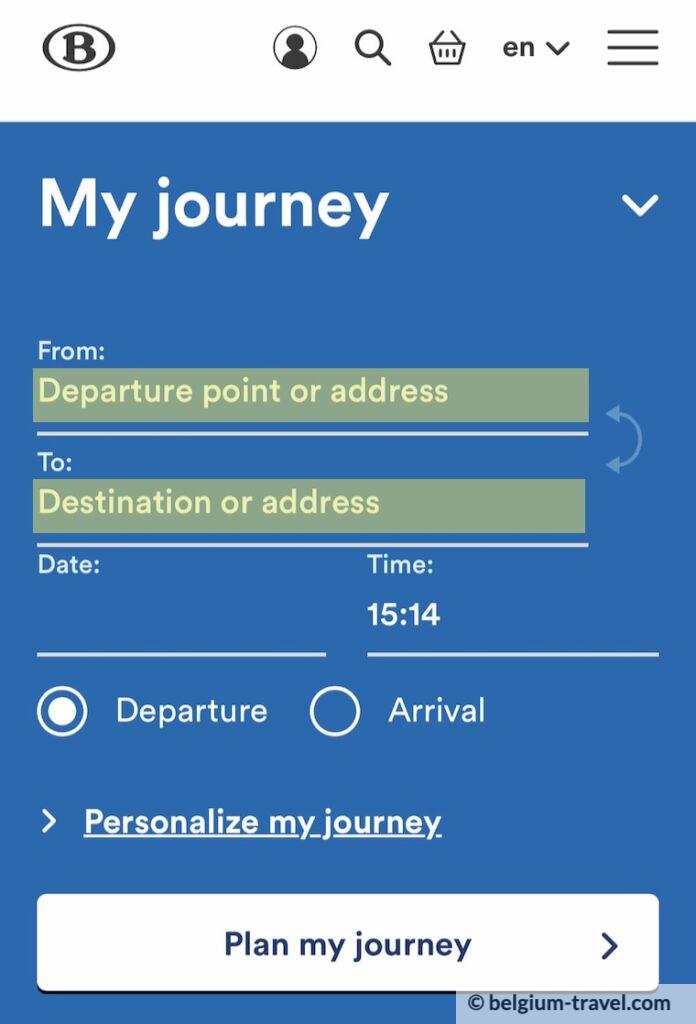Open the shopping basket
This screenshot has height=1024, width=696.
[447, 47]
